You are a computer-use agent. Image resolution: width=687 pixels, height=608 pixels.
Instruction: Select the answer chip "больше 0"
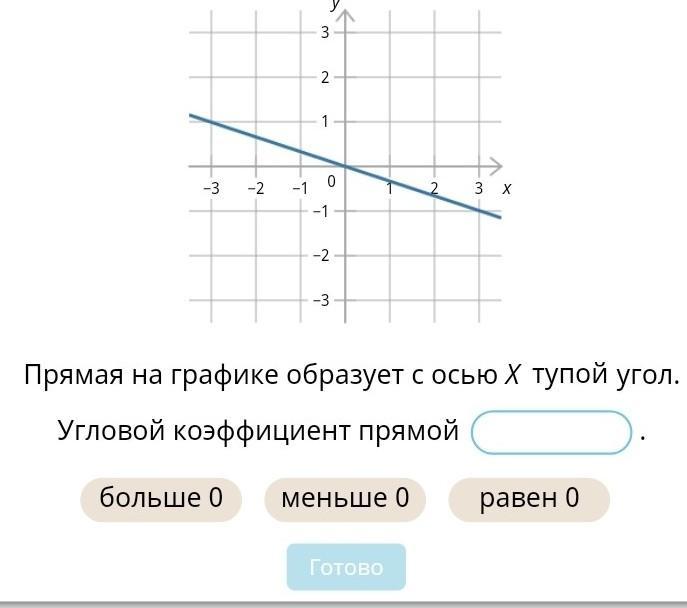[x=161, y=499]
